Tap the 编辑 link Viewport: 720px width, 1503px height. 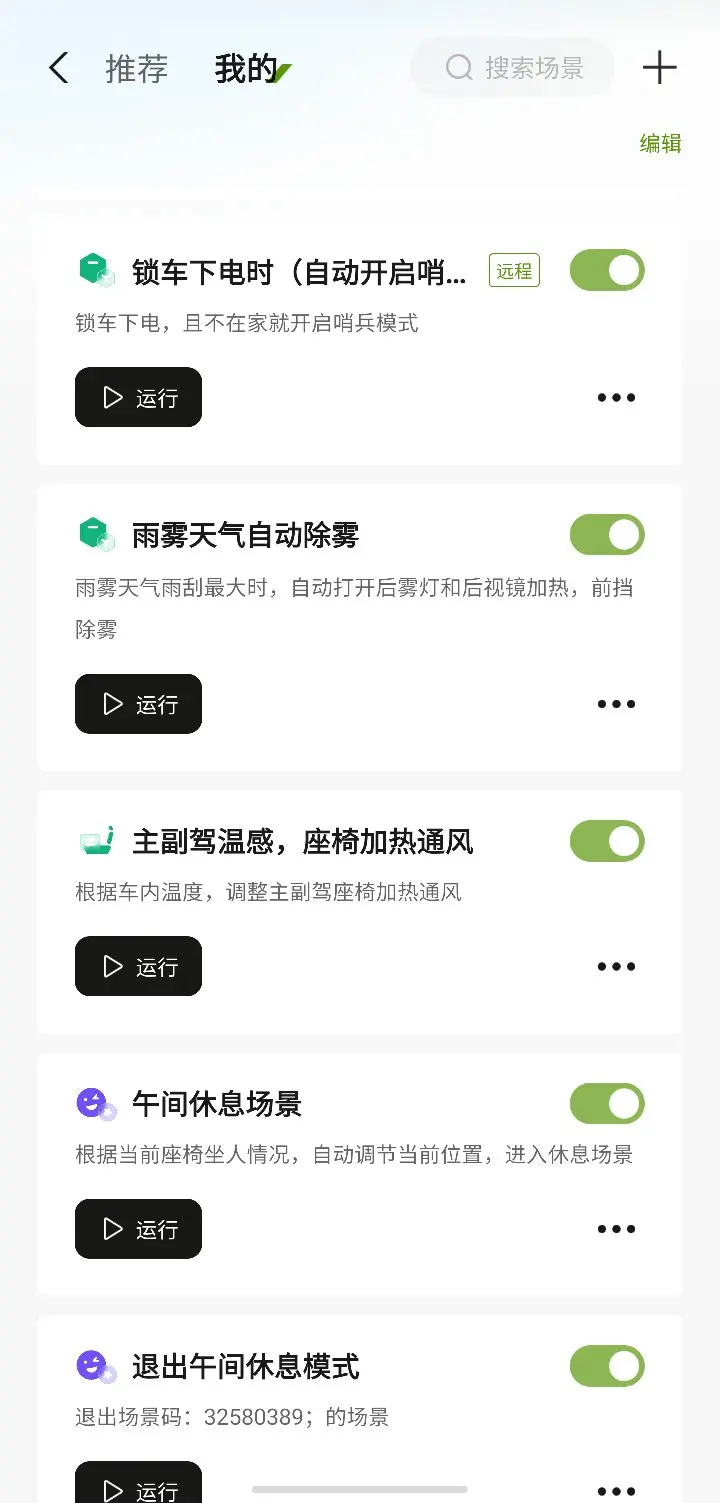point(660,143)
